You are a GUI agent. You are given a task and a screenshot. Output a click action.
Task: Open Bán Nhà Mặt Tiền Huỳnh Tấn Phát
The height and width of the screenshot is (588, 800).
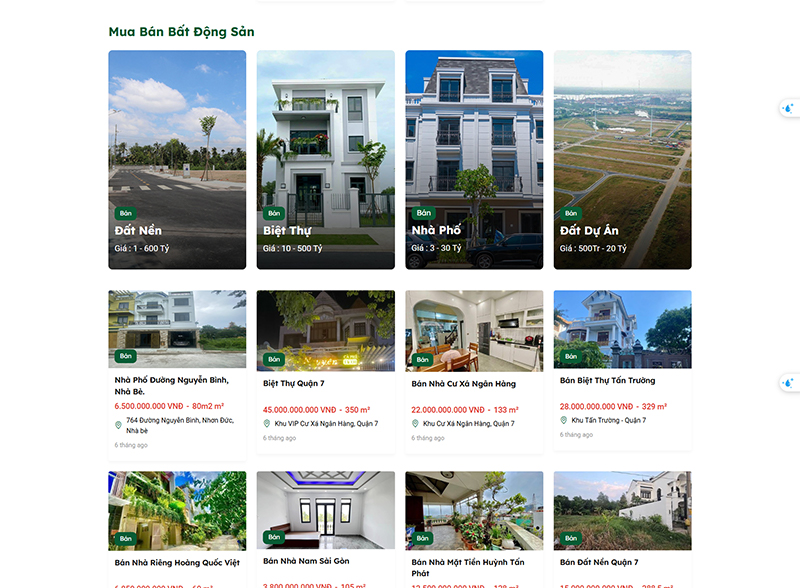coord(467,567)
